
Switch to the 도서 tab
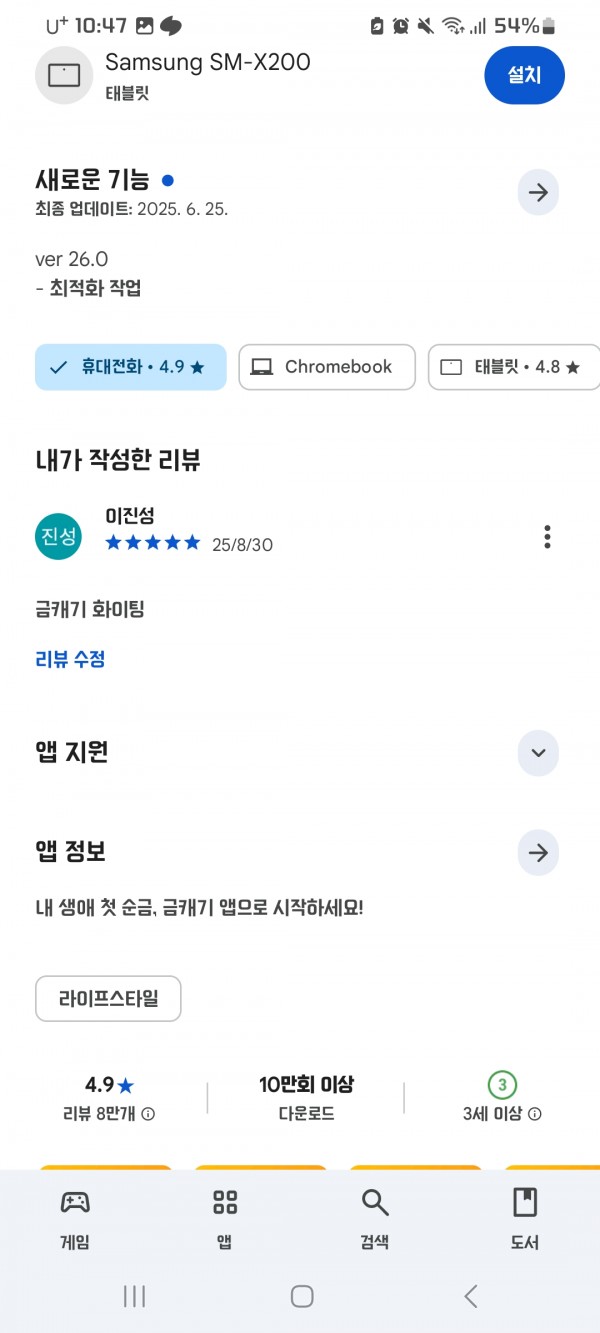point(525,1220)
